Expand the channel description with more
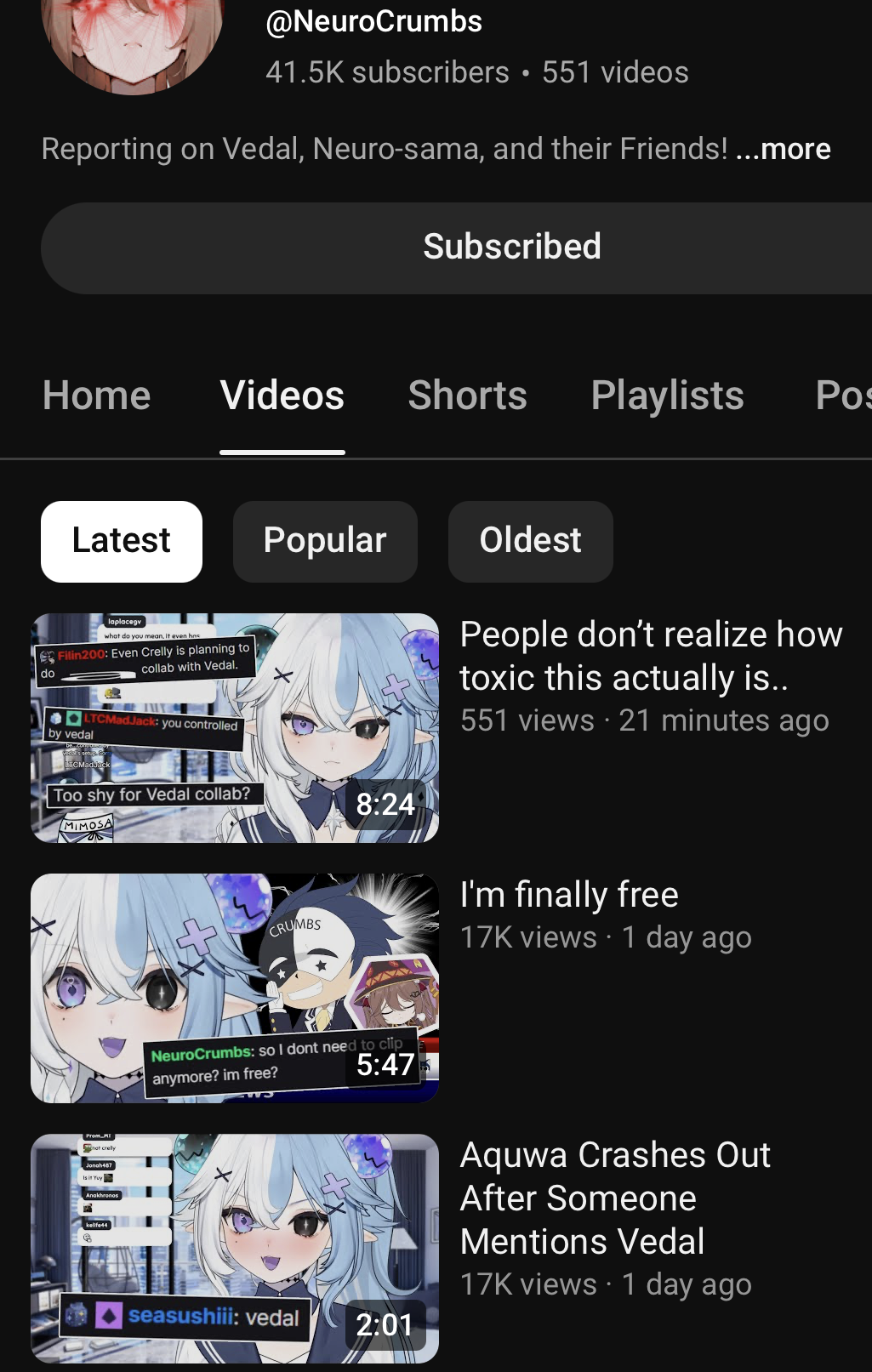872x1372 pixels. 793,149
